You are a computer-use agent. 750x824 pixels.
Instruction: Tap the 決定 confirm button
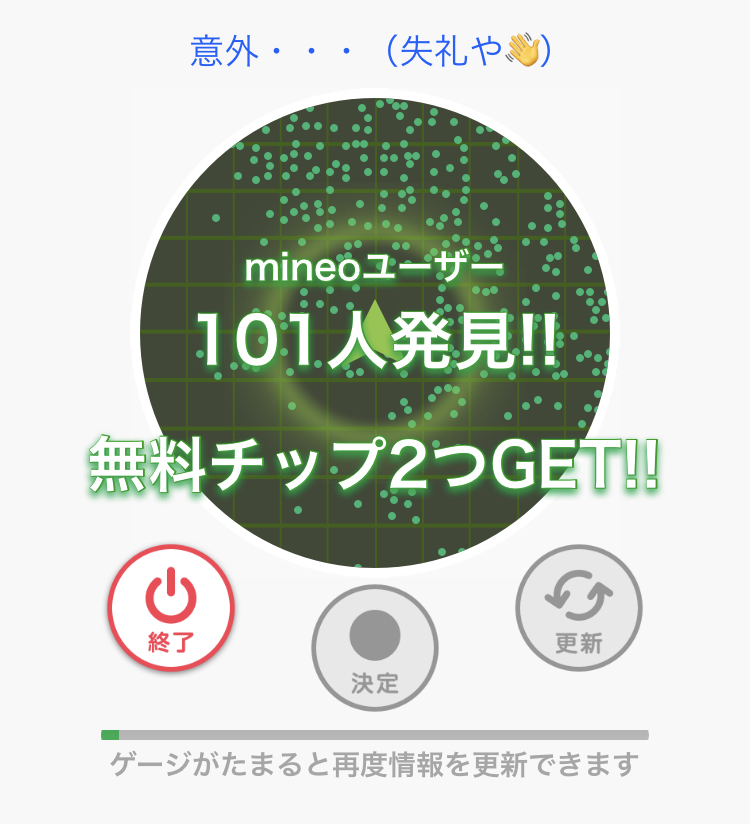[x=375, y=648]
